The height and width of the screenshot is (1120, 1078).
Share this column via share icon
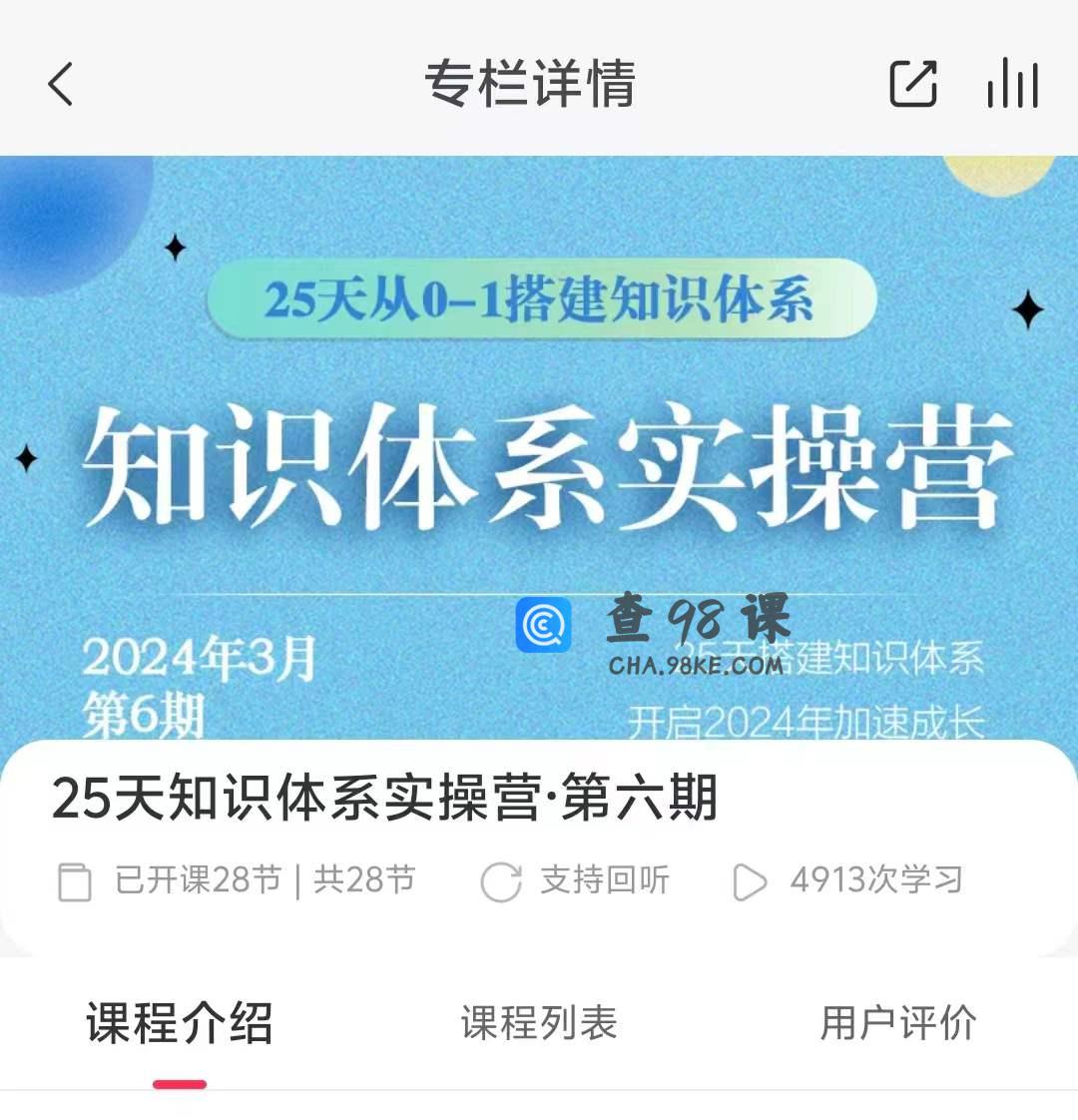point(913,84)
